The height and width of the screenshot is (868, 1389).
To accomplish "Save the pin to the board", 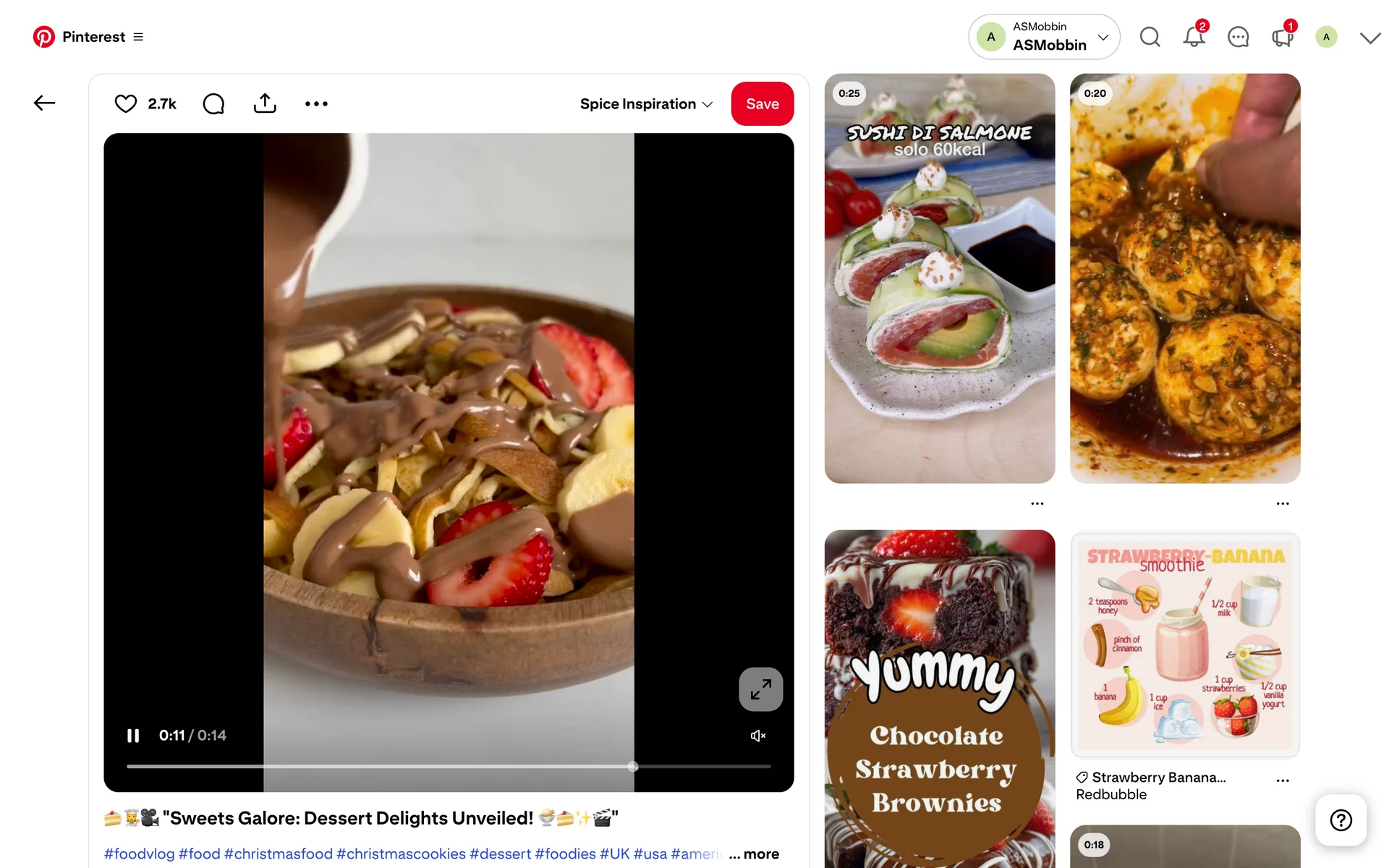I will point(762,104).
